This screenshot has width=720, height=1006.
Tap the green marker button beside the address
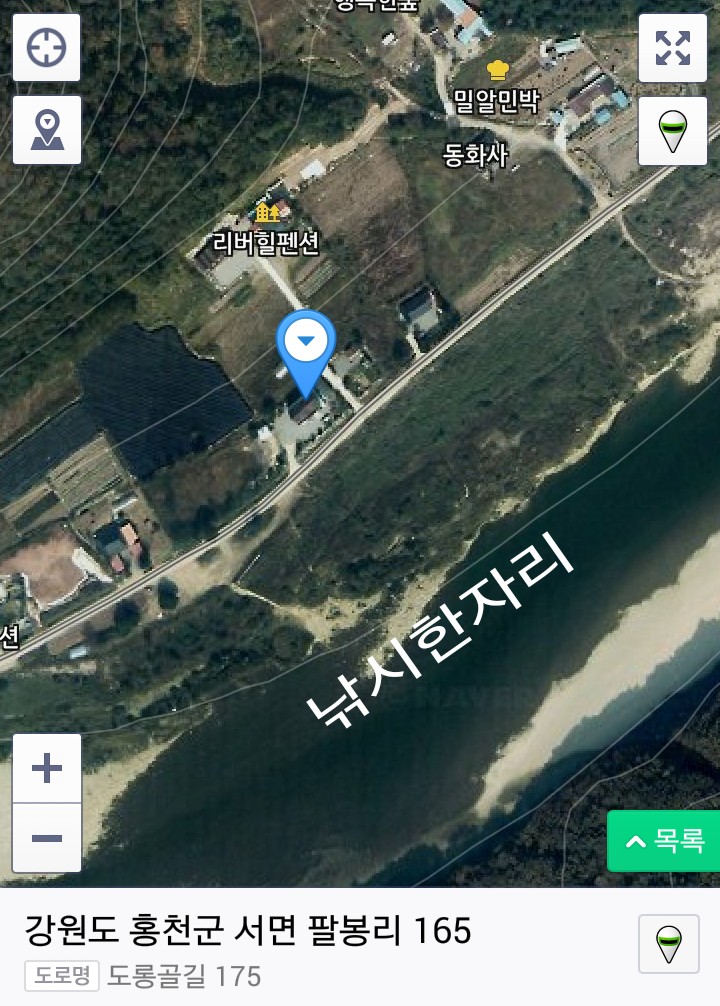click(x=669, y=943)
